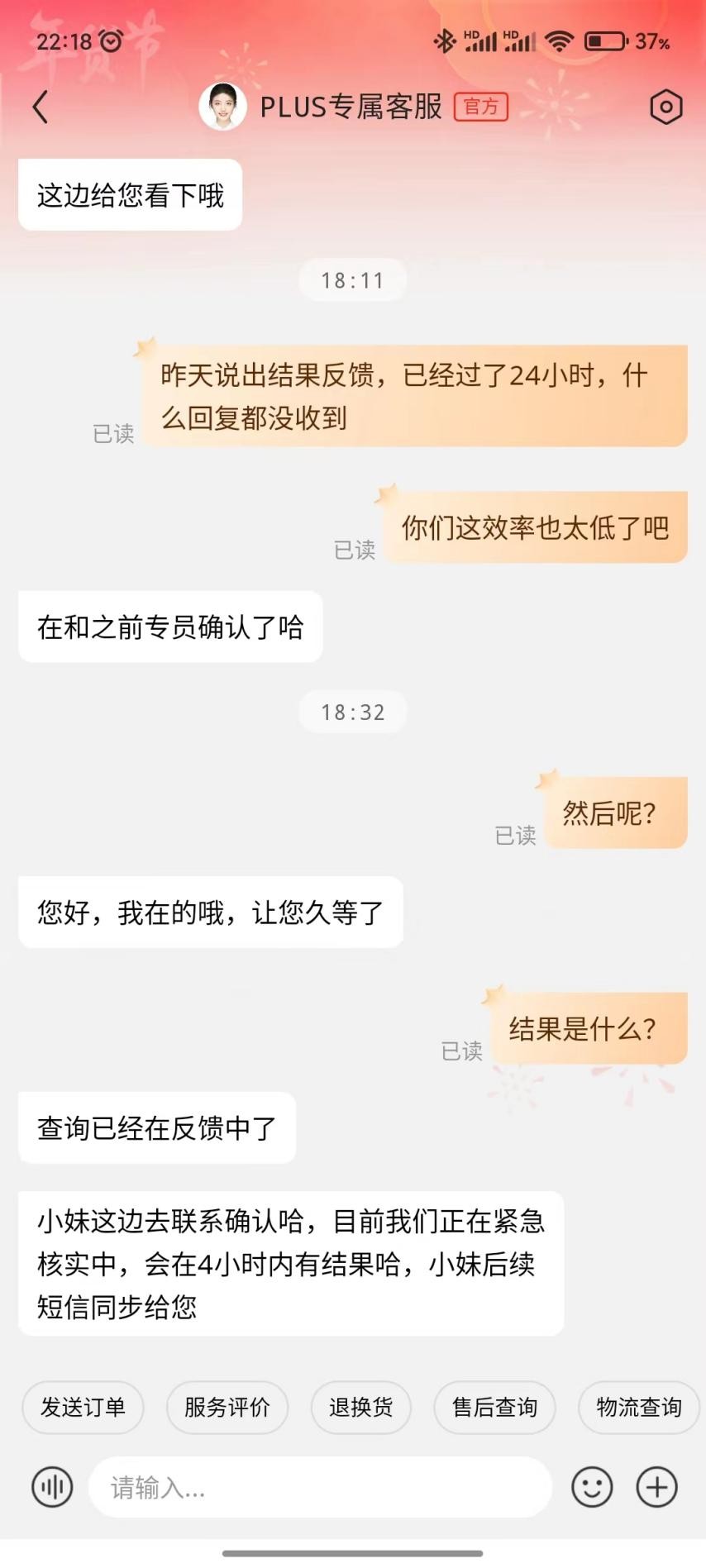This screenshot has width=706, height=1568.
Task: Open the emoji picker
Action: click(590, 1487)
